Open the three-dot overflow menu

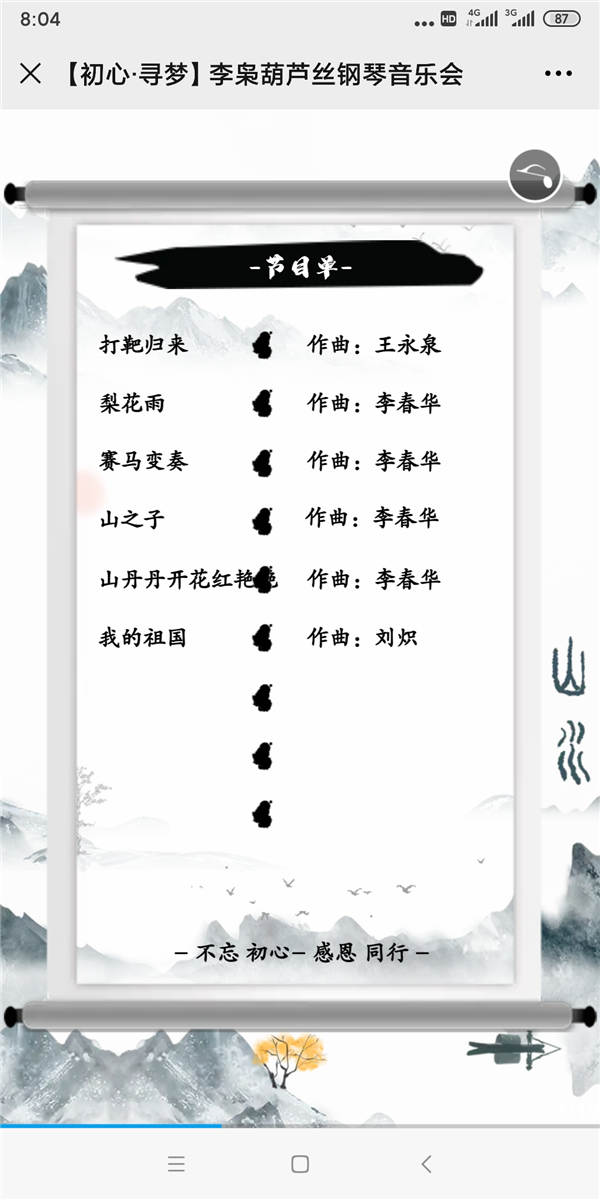pos(558,74)
